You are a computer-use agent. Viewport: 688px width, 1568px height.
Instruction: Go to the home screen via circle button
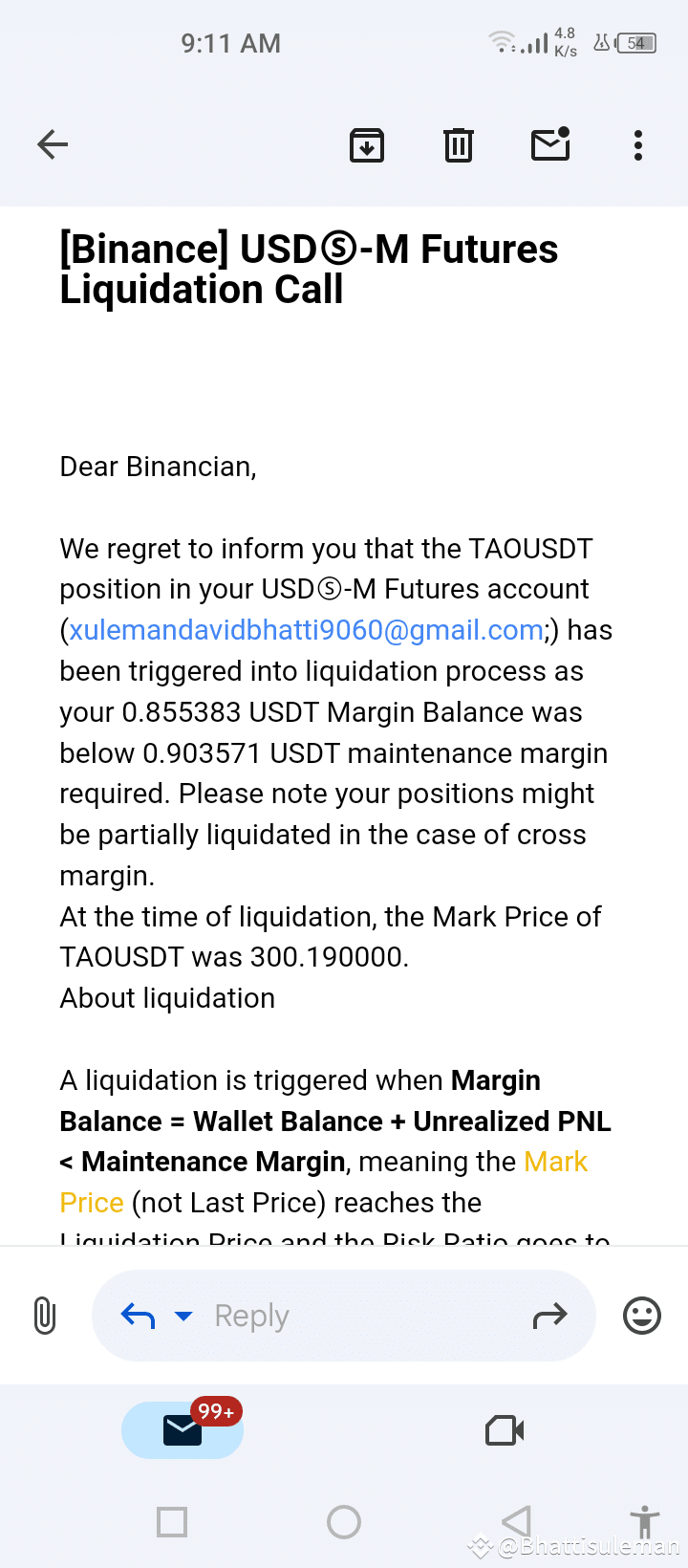tap(344, 1521)
